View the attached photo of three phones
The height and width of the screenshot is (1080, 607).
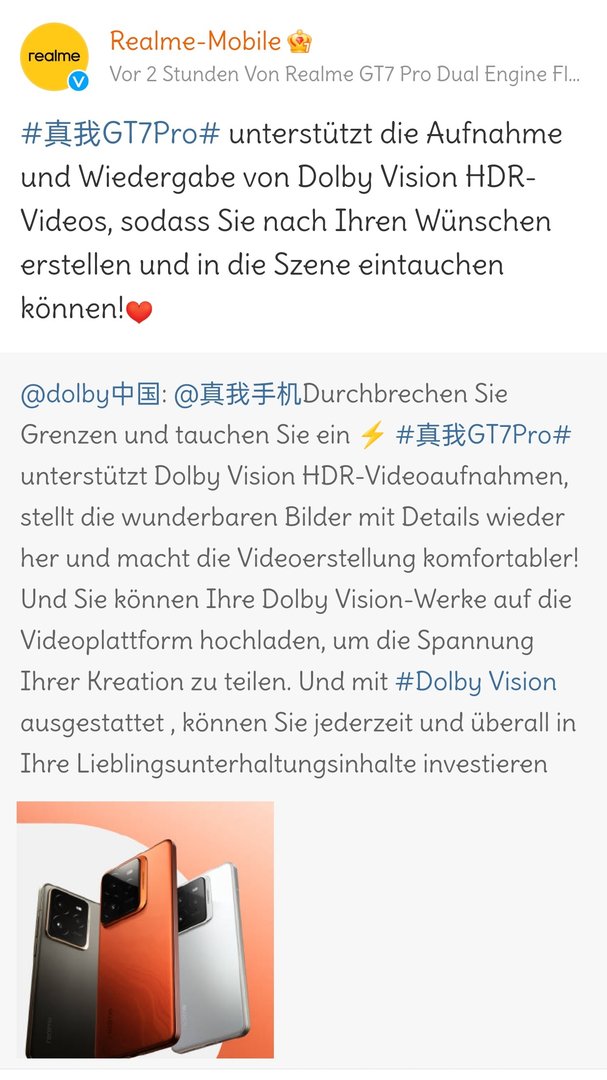(x=145, y=929)
